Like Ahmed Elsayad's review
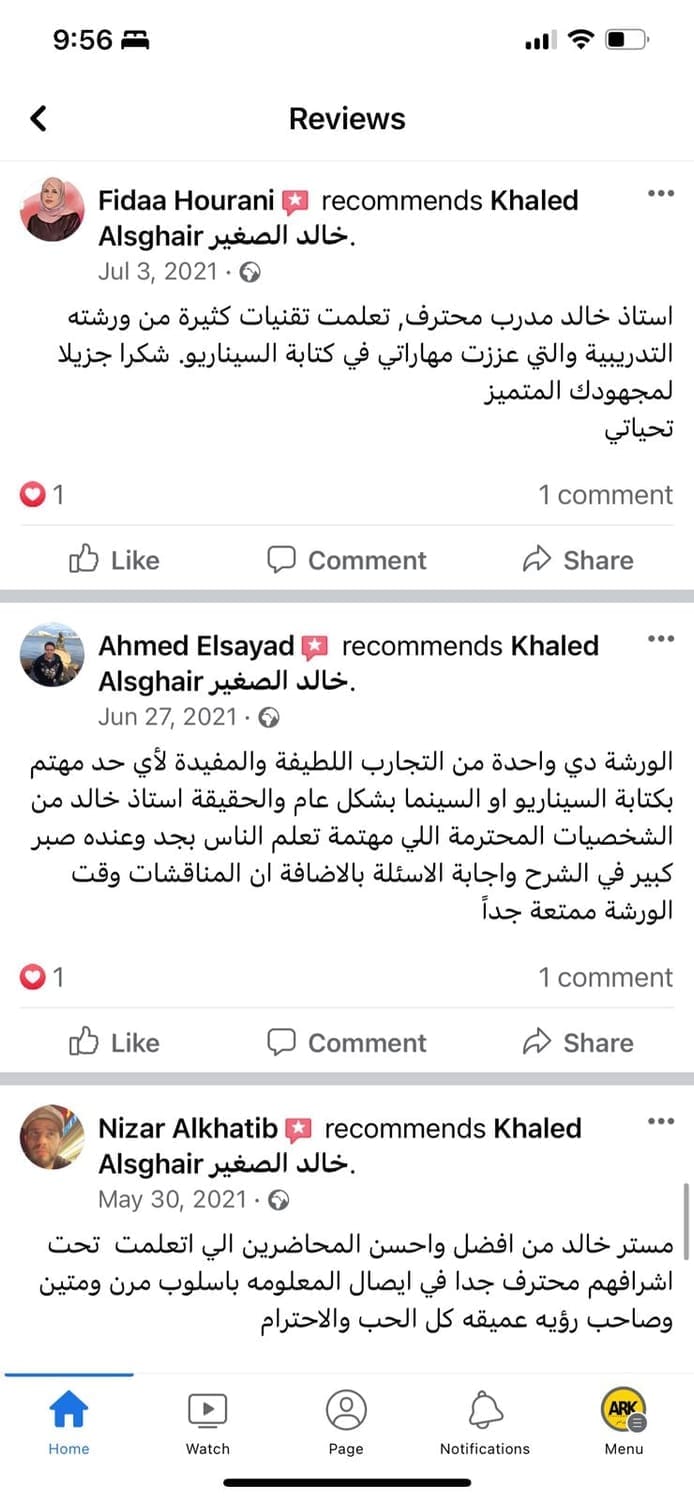 pyautogui.click(x=114, y=1043)
